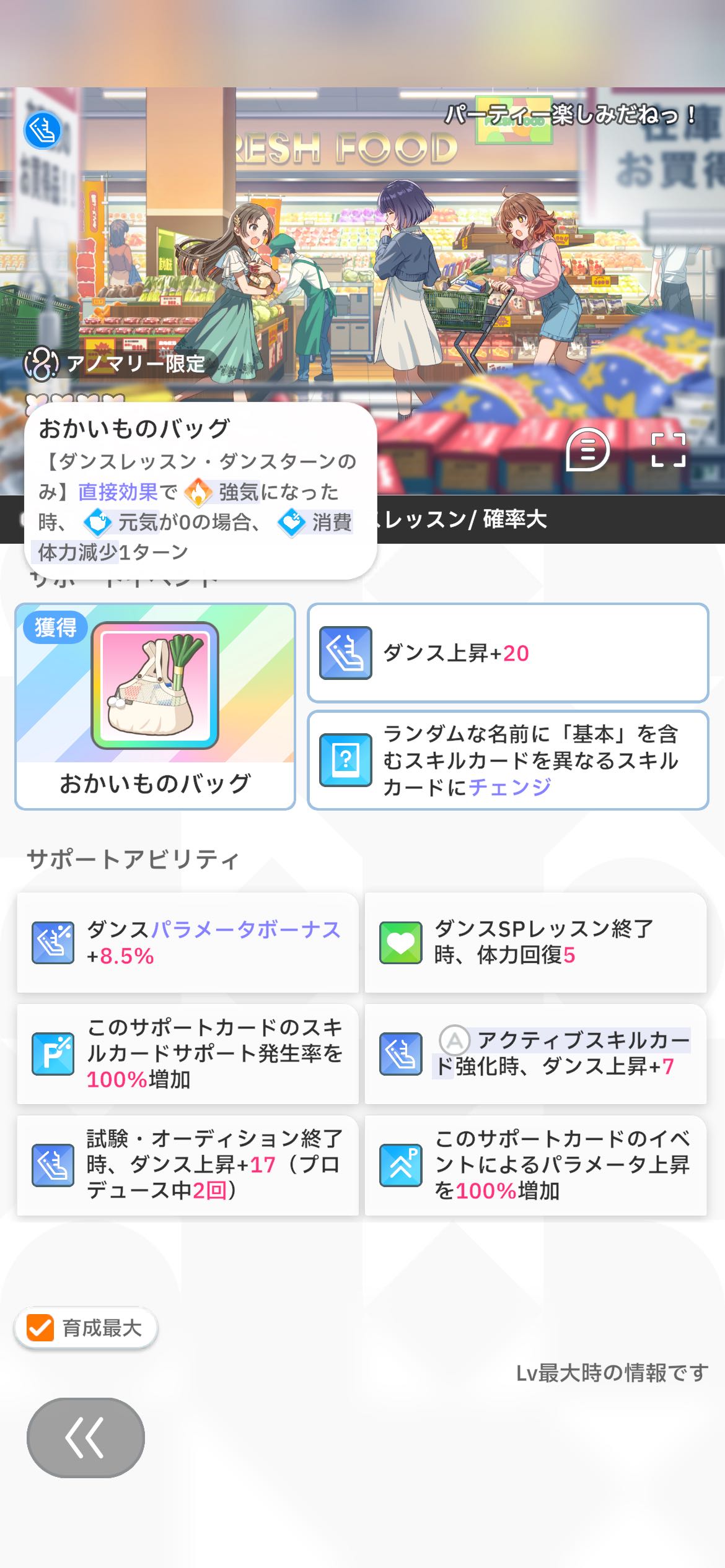View スキルカードサポート発生率 100%増加 ability
Viewport: 725px width, 1568px height.
click(188, 1053)
